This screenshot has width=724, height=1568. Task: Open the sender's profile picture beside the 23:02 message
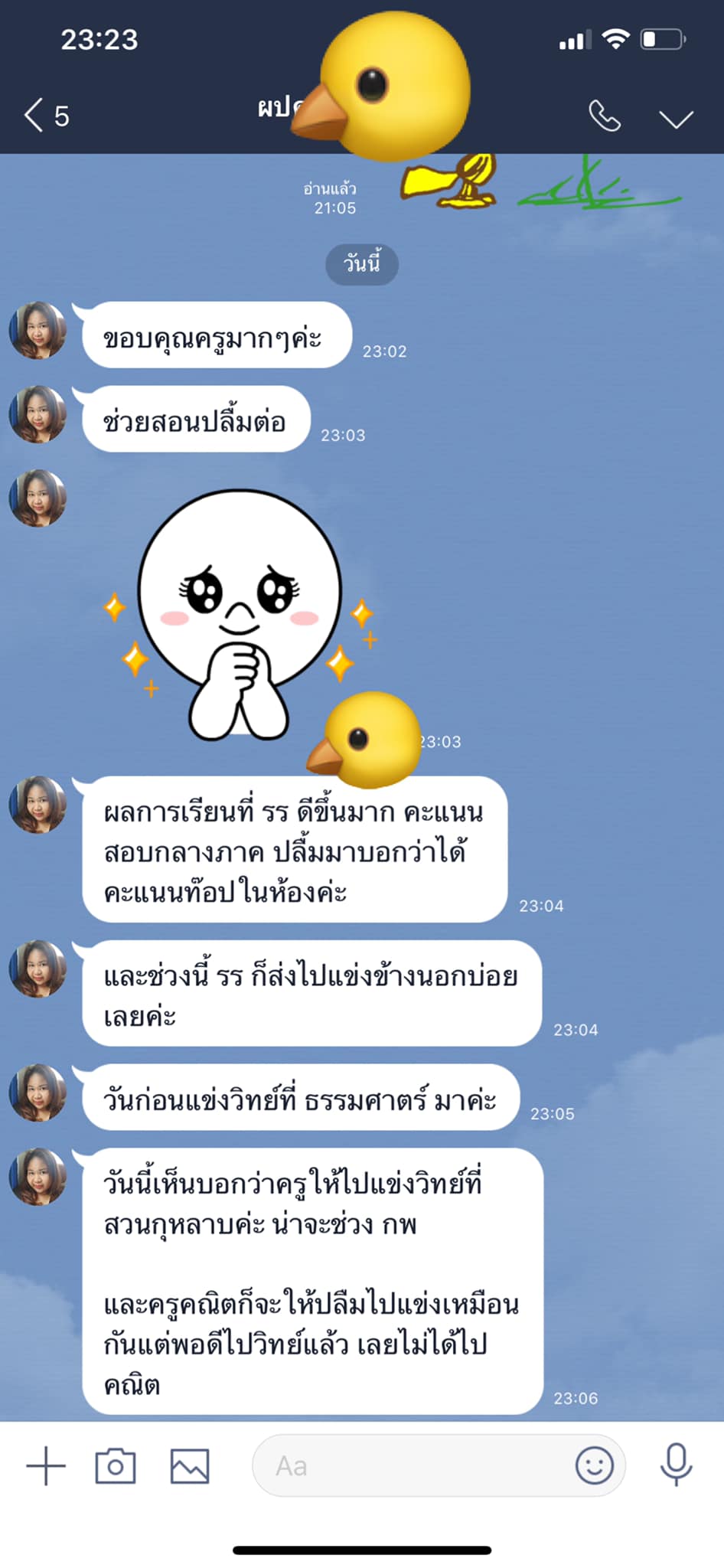click(38, 331)
